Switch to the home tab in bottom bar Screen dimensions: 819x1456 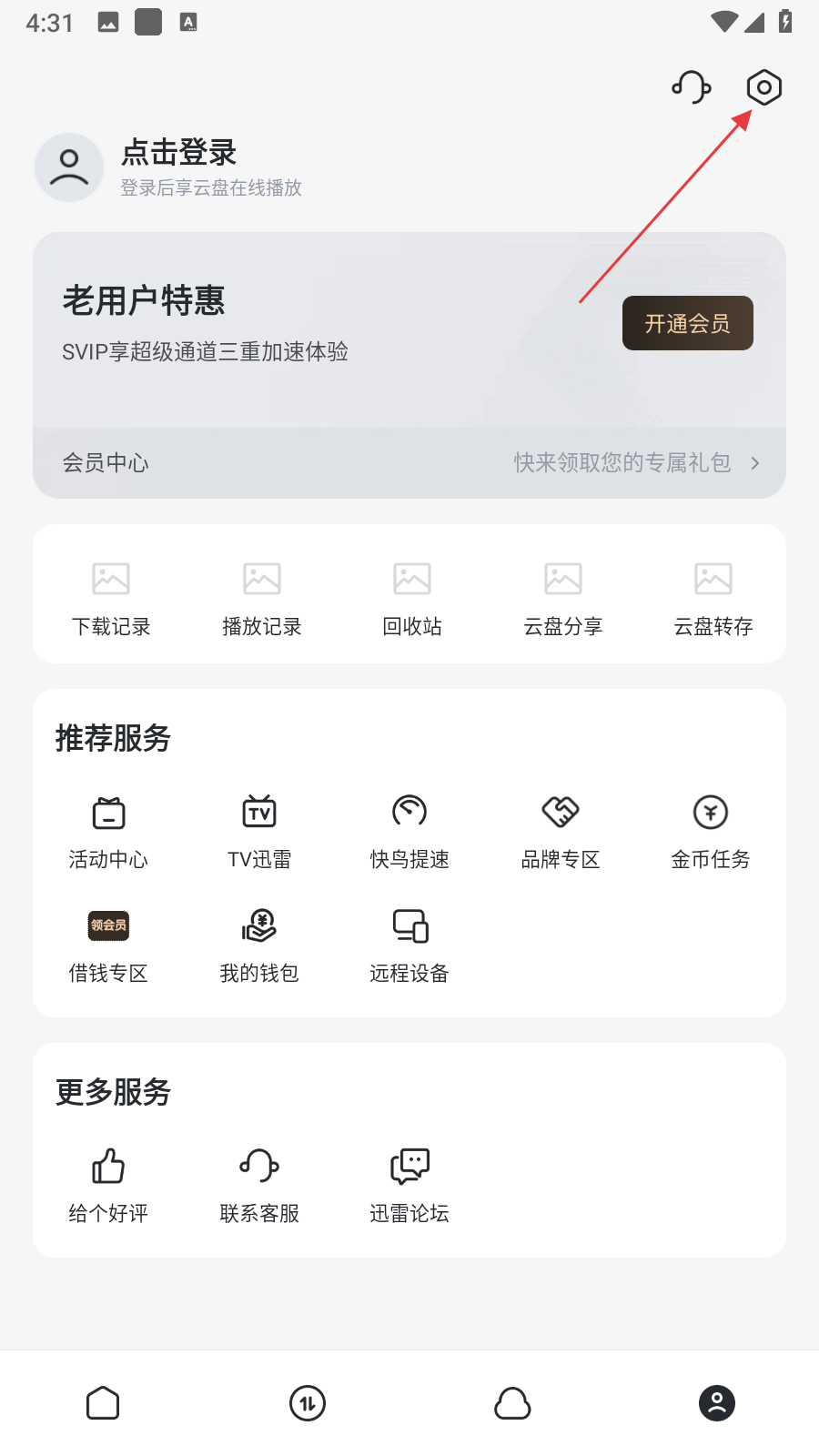point(103,1403)
